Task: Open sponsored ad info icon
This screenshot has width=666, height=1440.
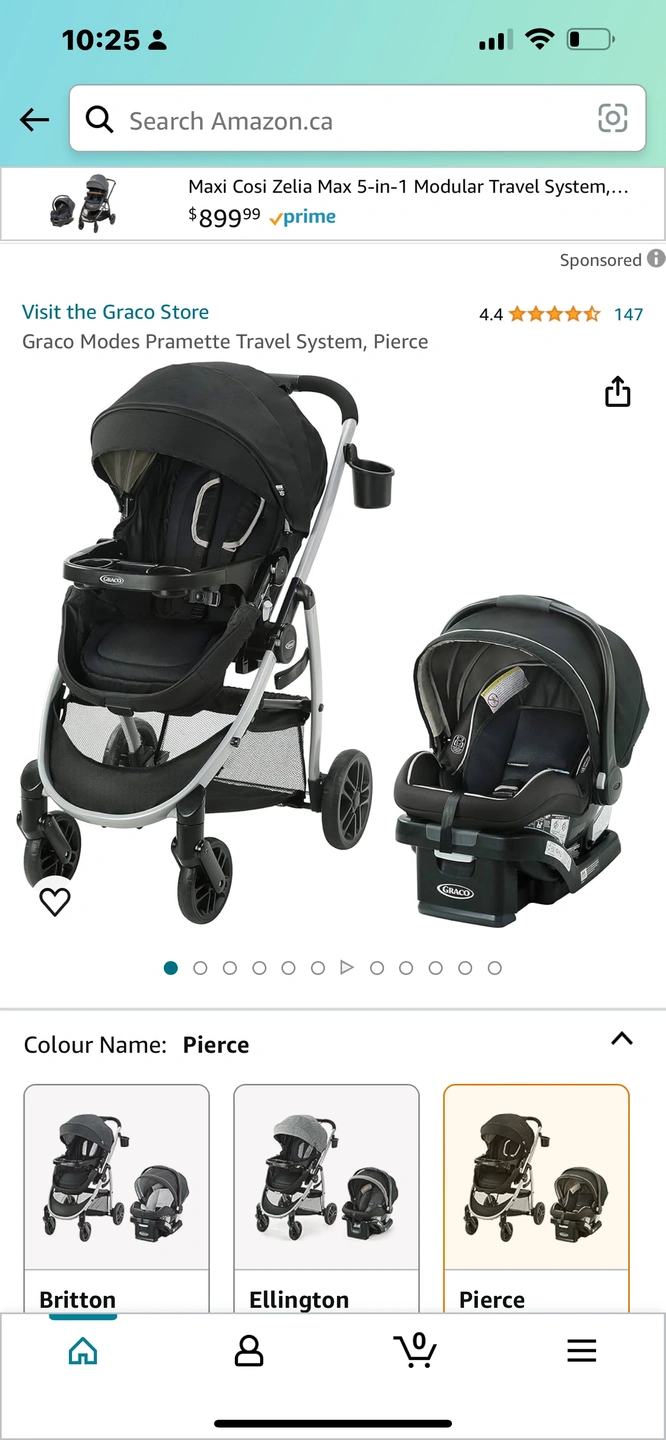Action: point(656,259)
